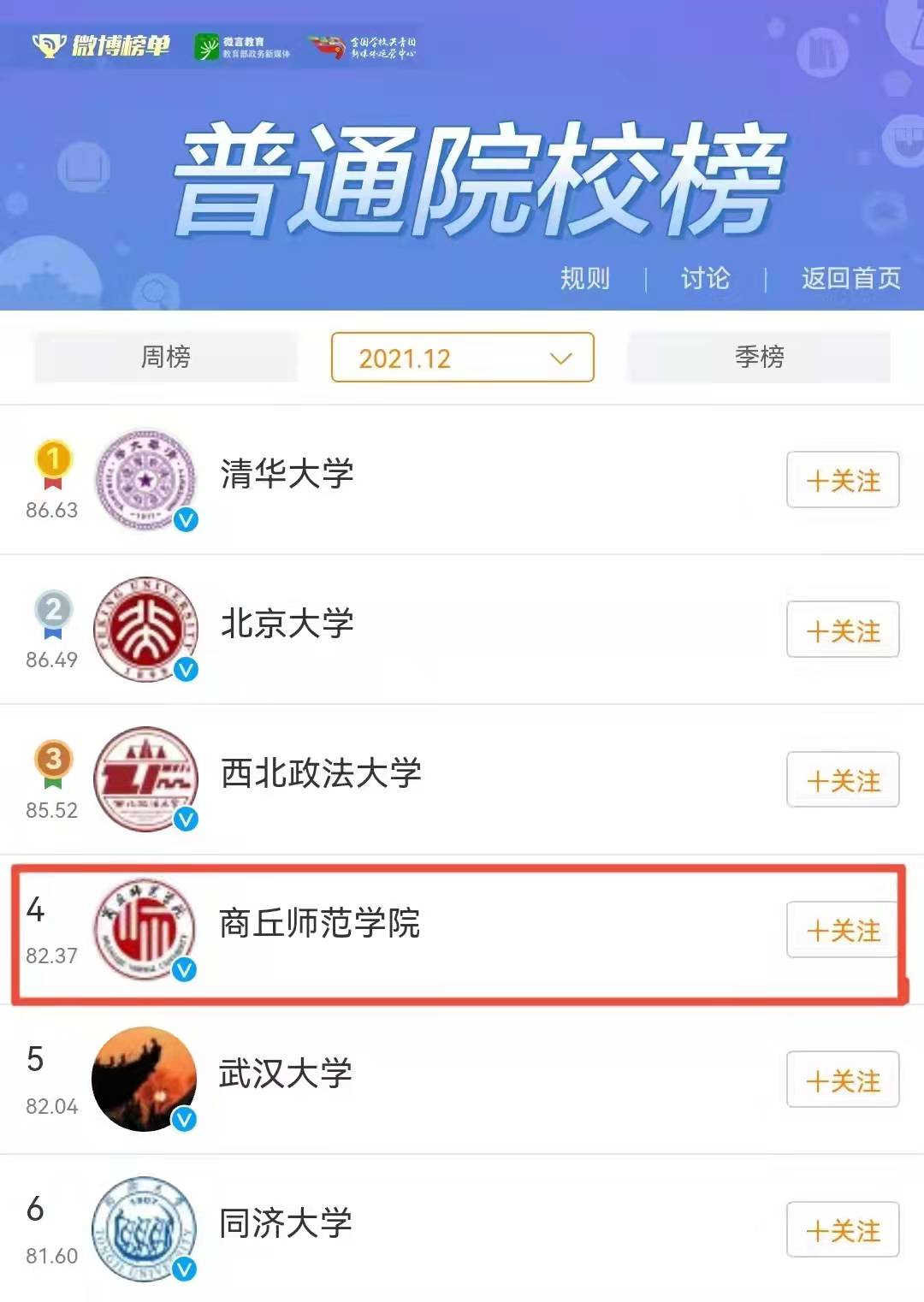Follow 清华大学 with +关注
924x1302 pixels.
[843, 480]
